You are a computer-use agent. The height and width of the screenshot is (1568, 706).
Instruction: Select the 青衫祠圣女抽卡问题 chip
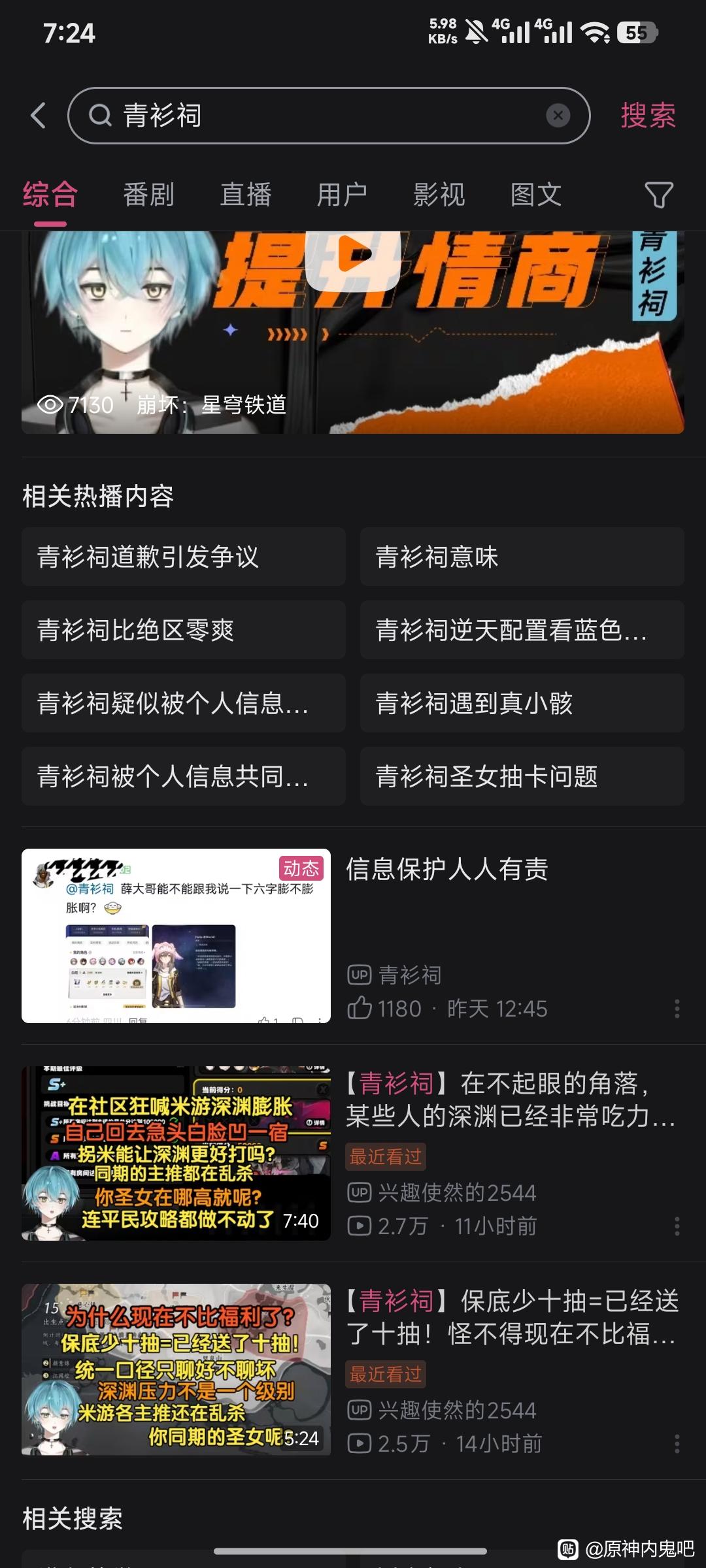522,776
